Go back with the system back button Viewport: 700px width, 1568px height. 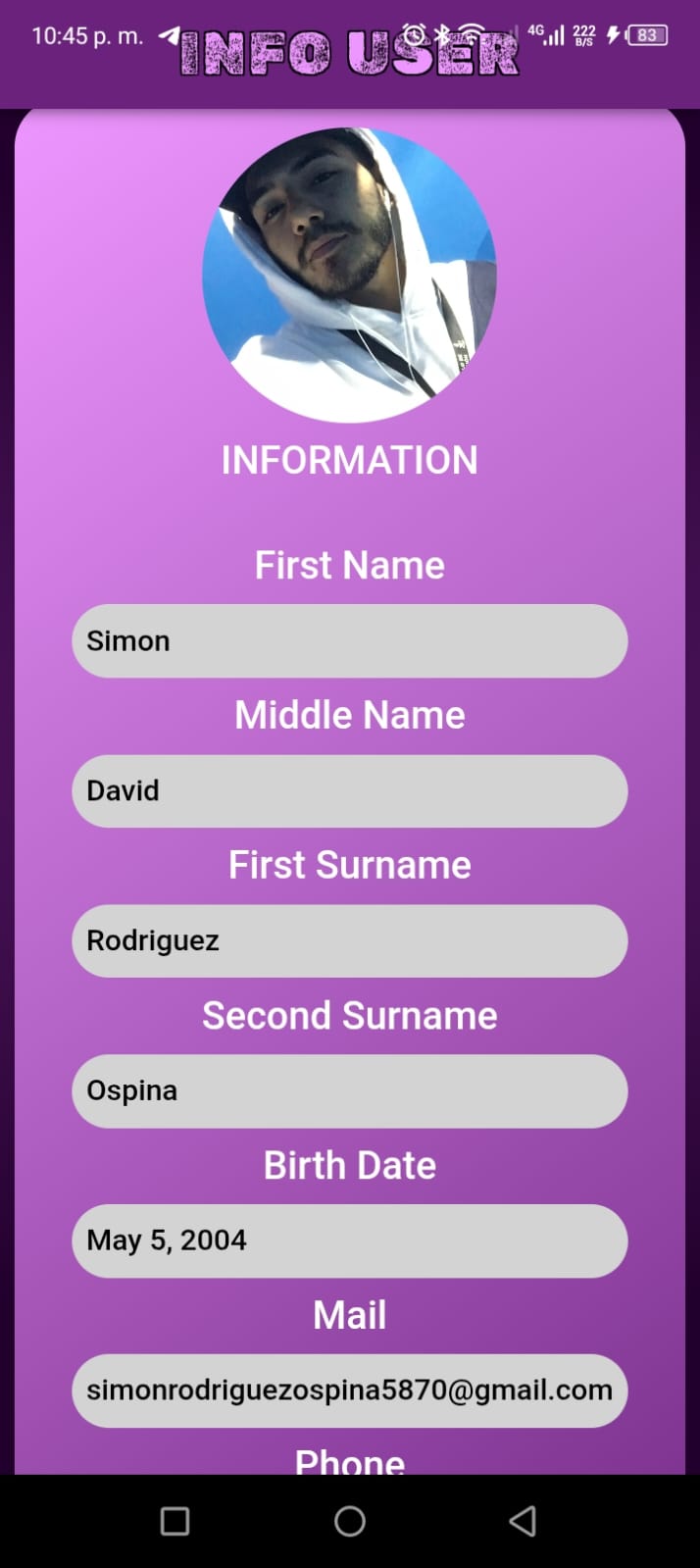524,1521
